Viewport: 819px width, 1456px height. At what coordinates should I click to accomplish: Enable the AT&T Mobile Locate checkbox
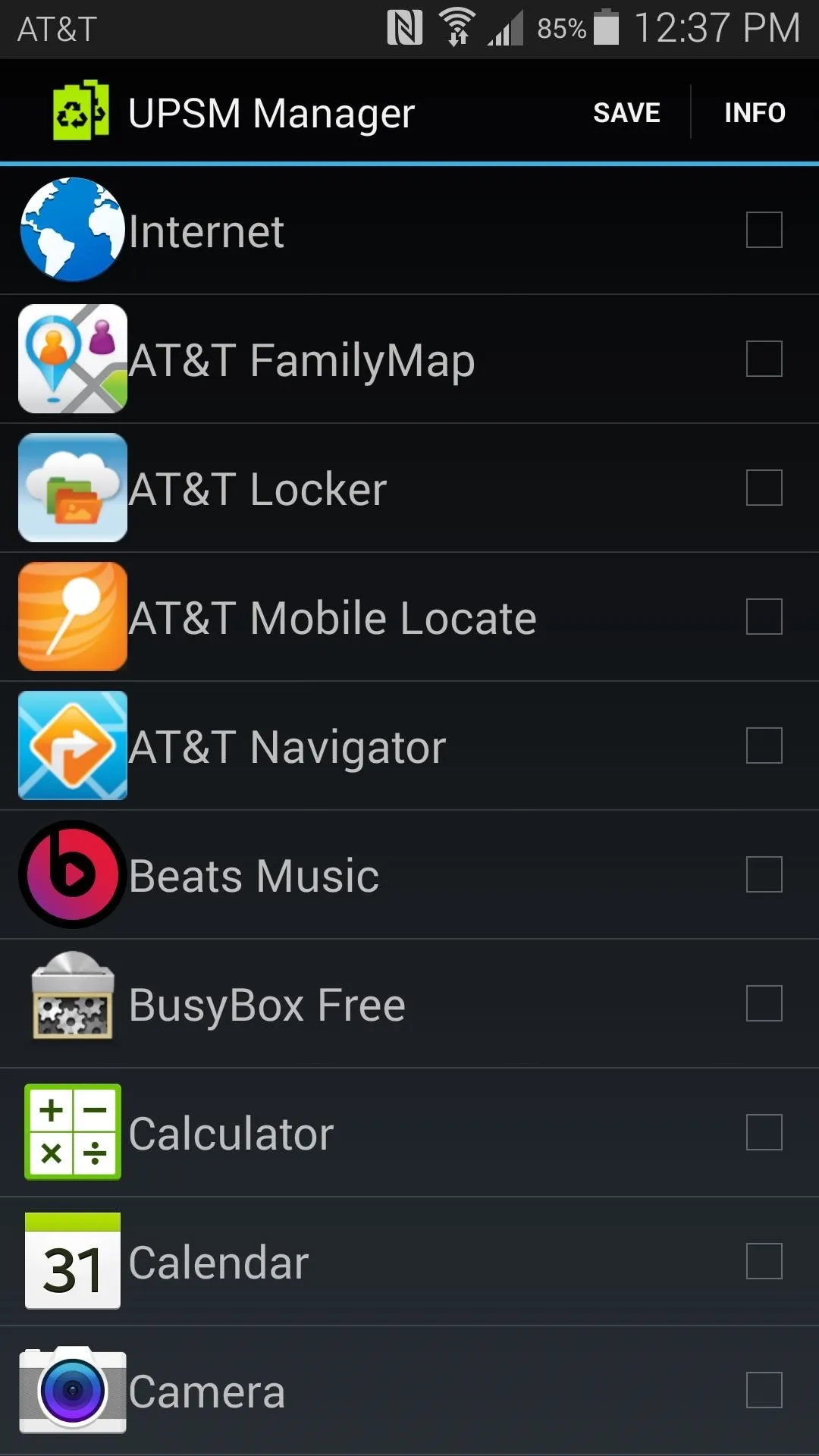click(x=764, y=617)
